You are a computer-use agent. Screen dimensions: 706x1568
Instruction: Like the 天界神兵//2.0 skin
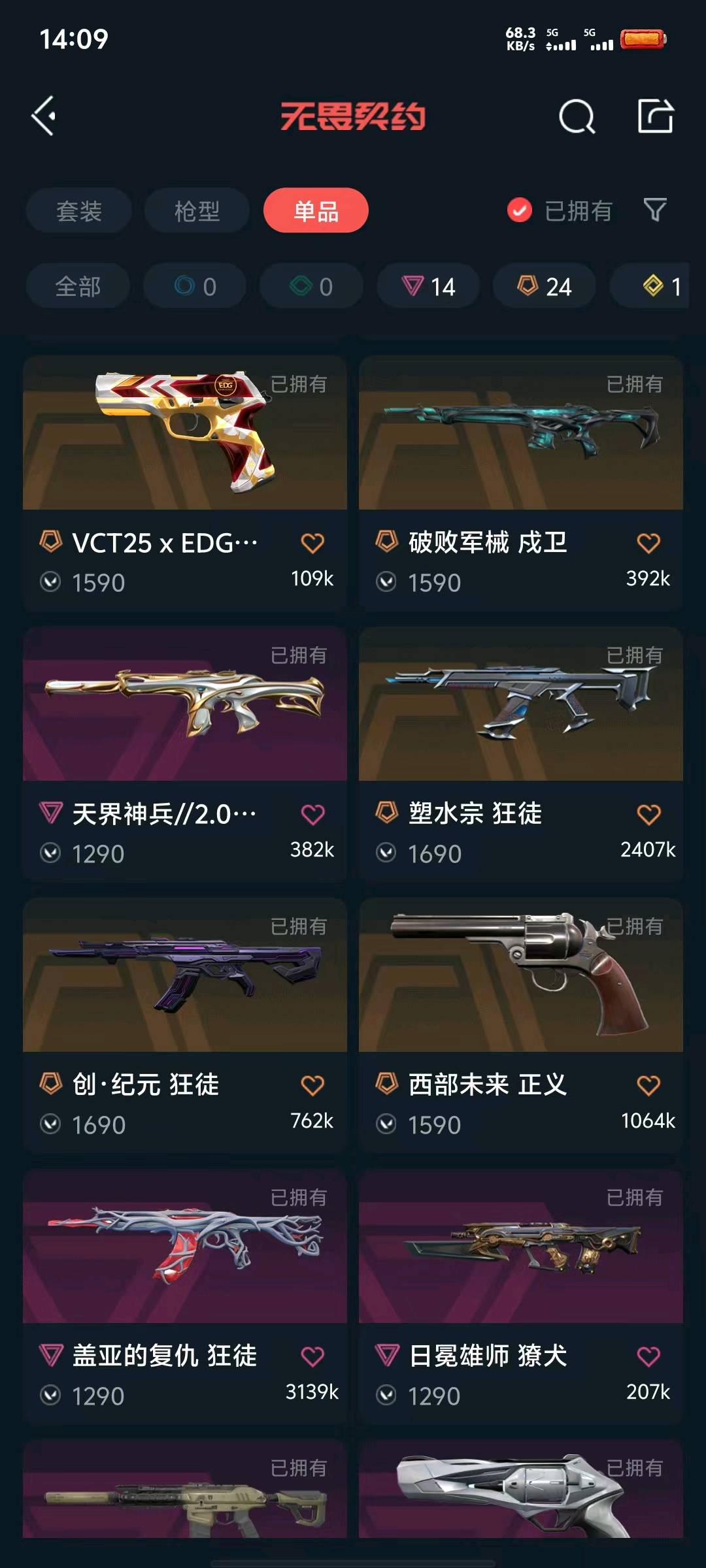[x=312, y=814]
